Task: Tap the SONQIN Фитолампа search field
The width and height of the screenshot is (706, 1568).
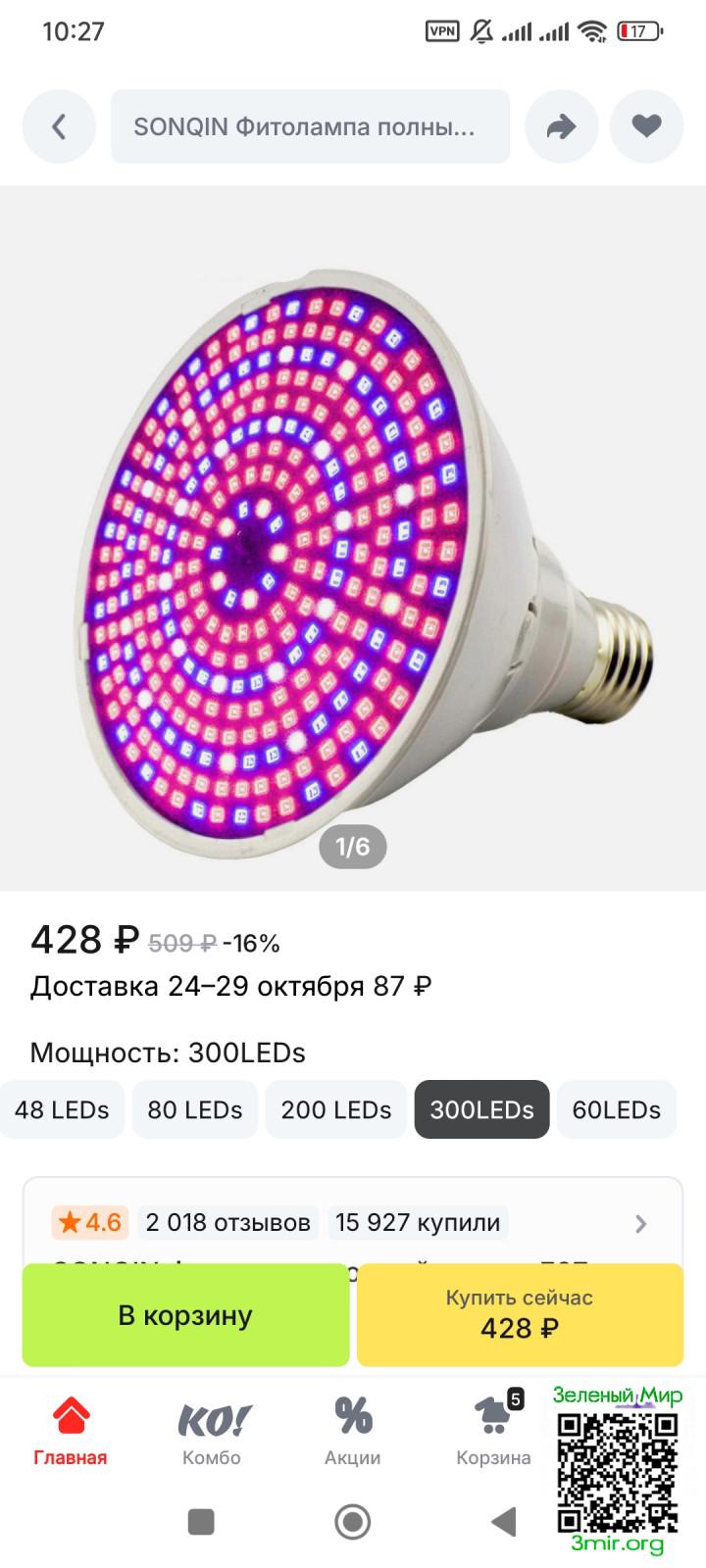Action: point(310,126)
